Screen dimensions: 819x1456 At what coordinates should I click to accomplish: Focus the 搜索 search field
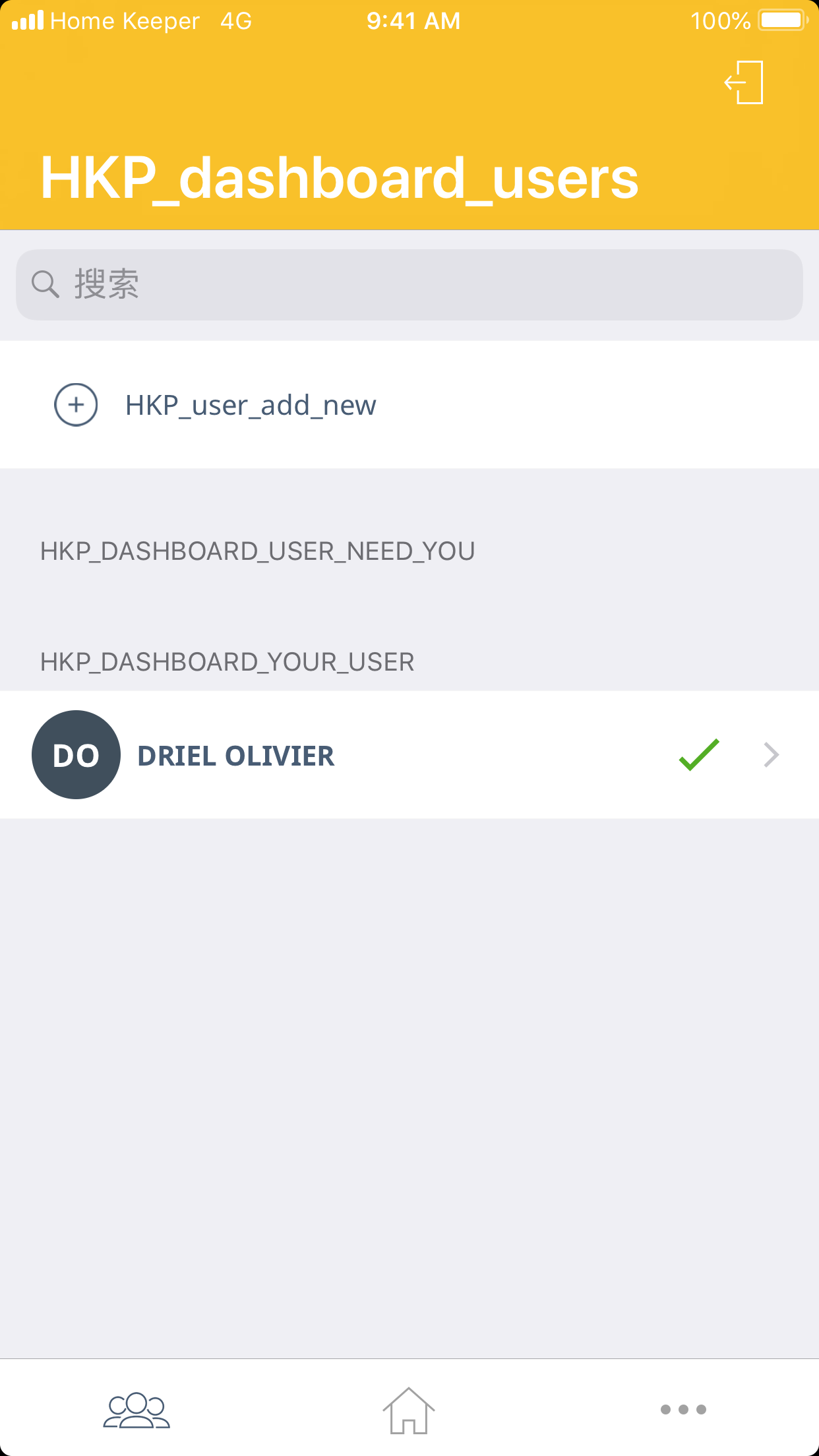(x=409, y=285)
